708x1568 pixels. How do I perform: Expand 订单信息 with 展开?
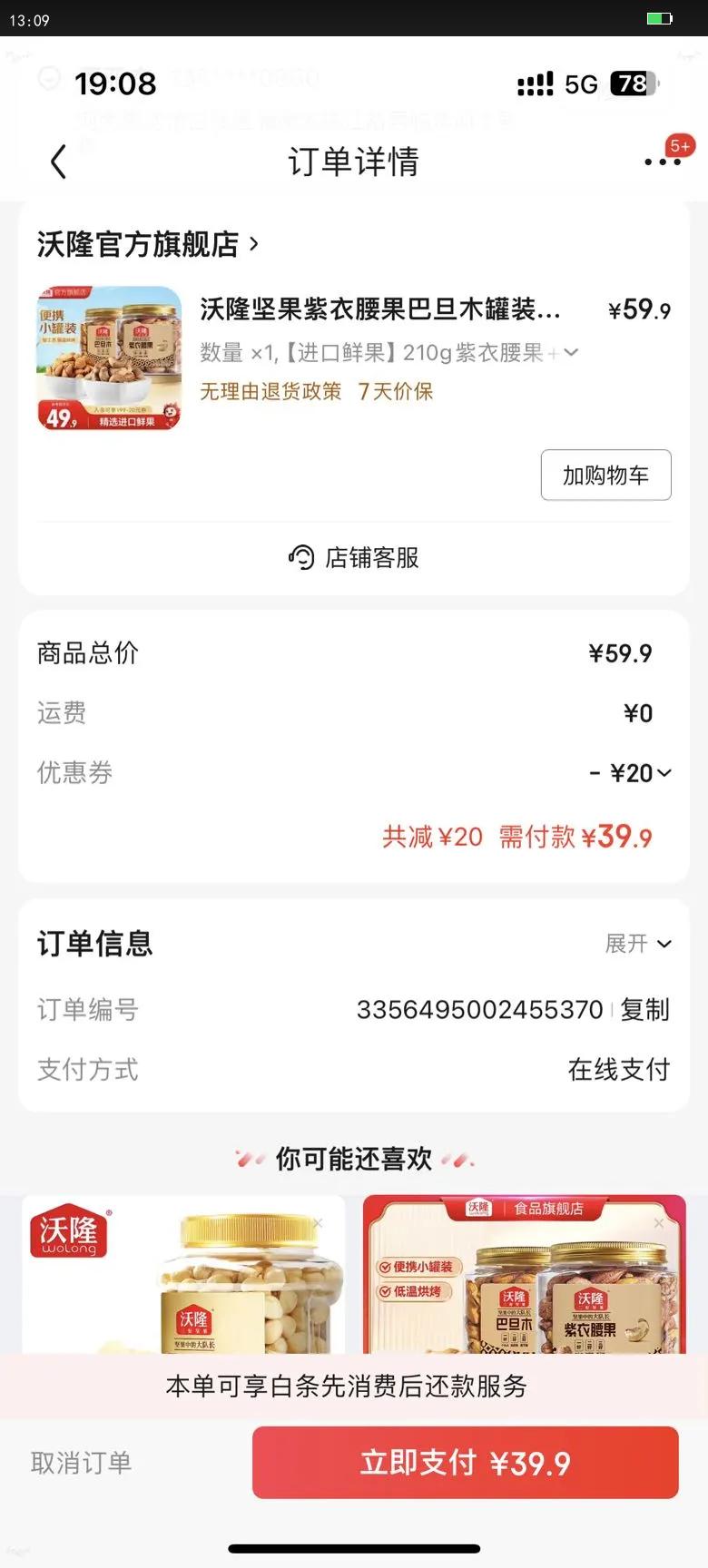[x=639, y=944]
